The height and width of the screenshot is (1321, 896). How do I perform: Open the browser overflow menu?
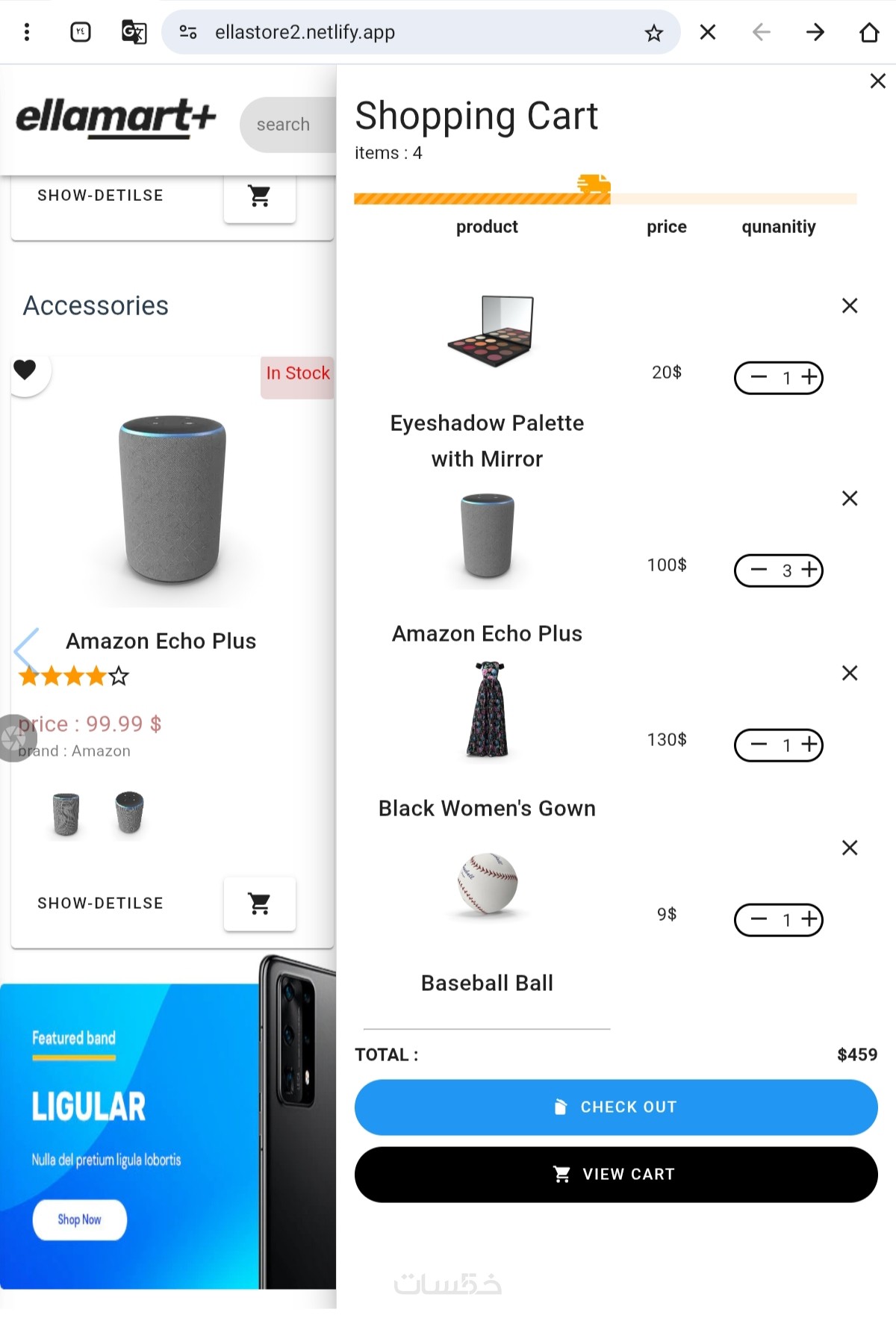[27, 32]
